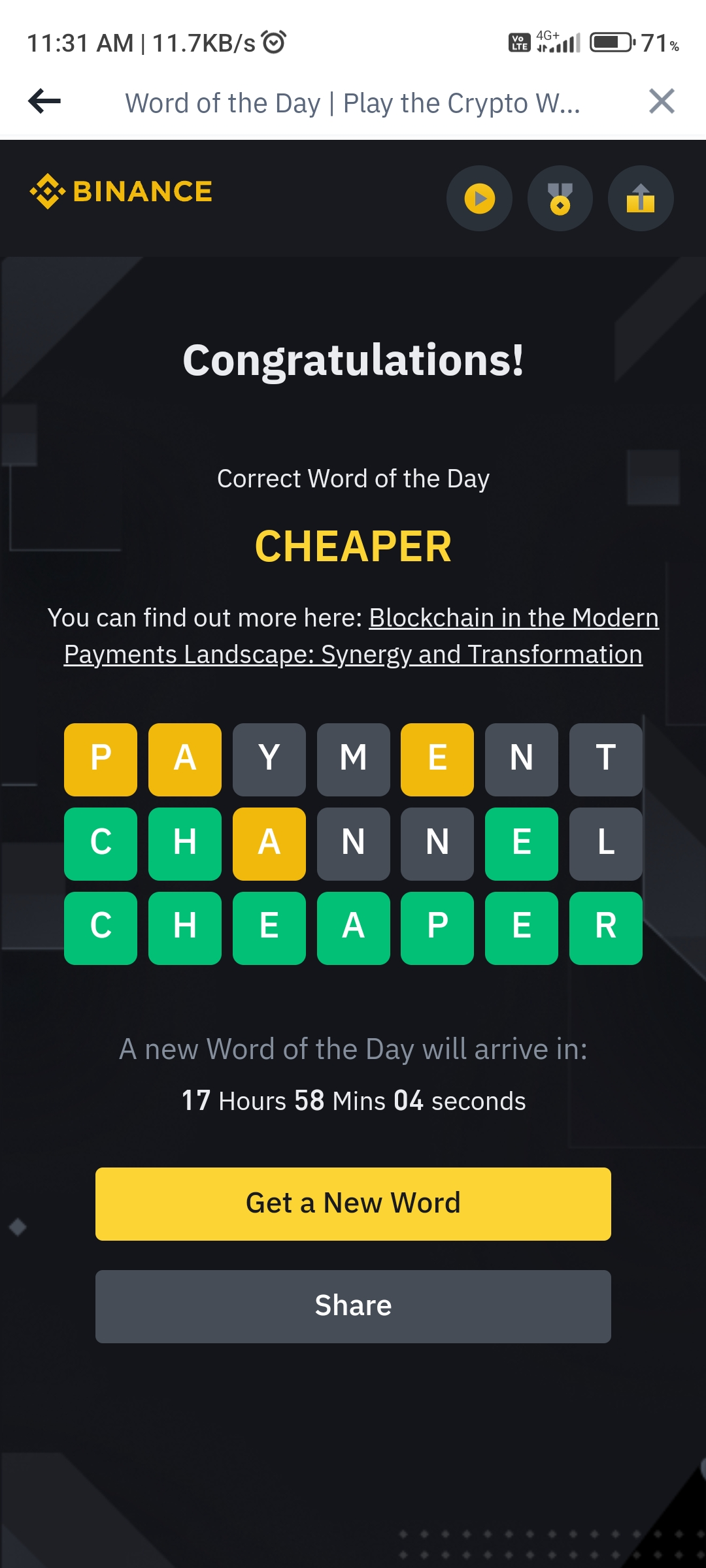Open the medal rewards icon
This screenshot has width=706, height=1568.
coord(560,199)
